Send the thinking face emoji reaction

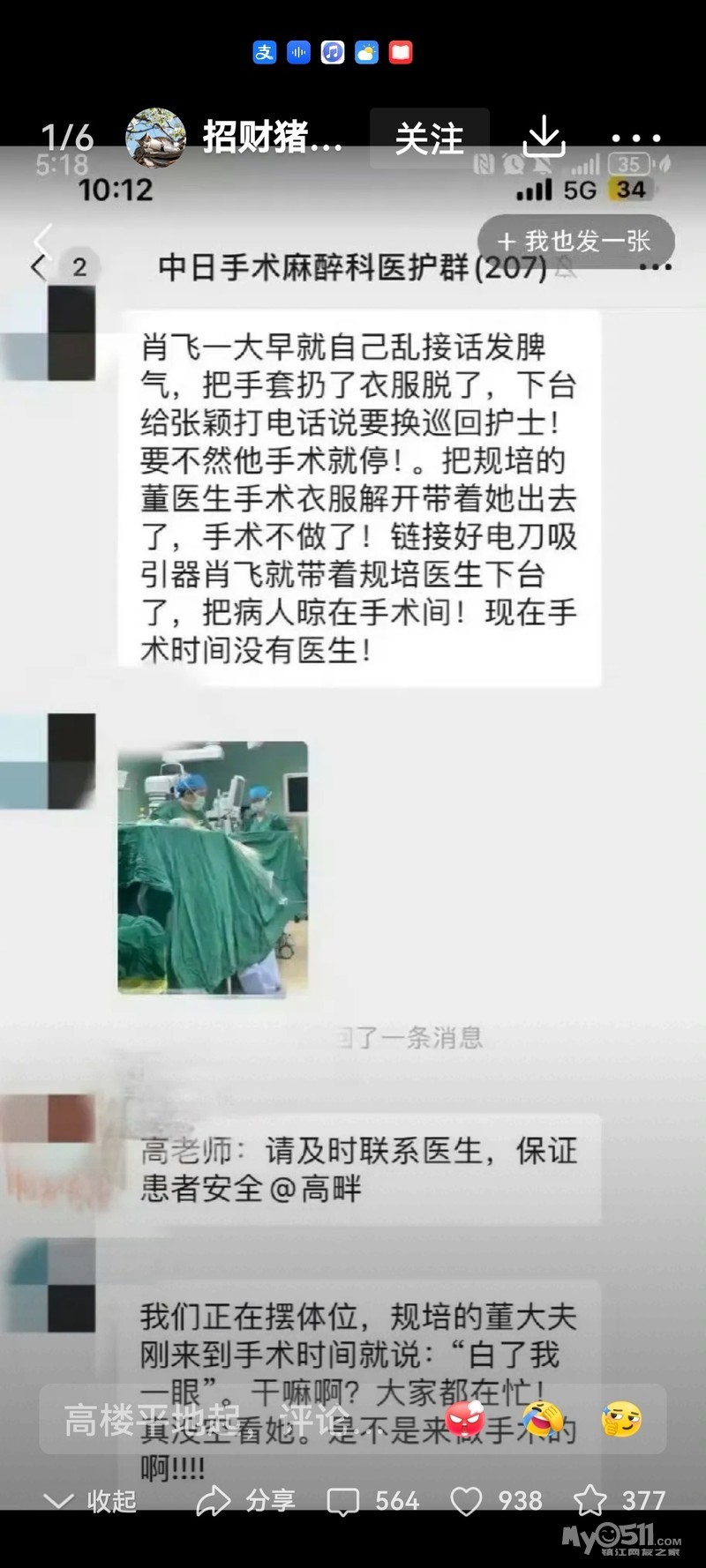621,1420
